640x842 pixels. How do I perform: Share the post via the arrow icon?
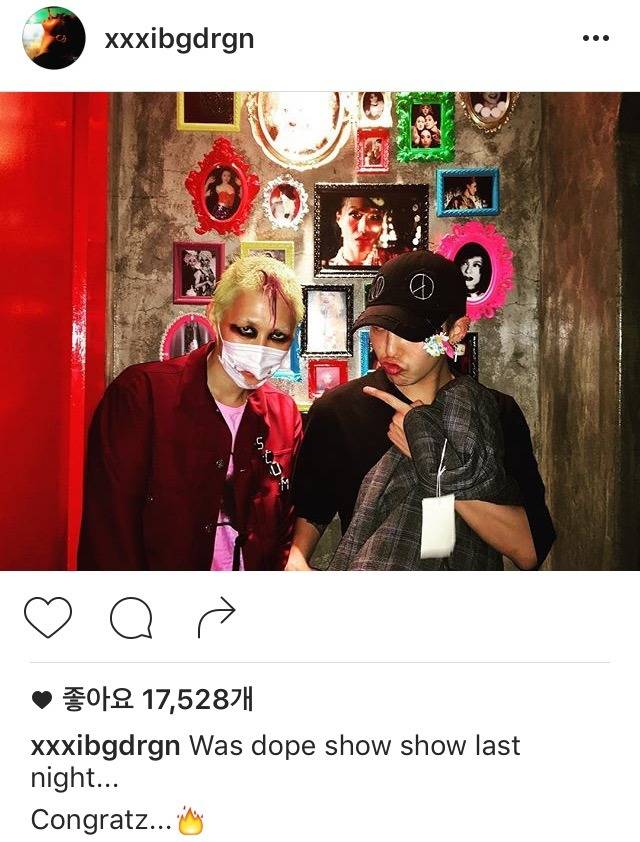pos(215,618)
